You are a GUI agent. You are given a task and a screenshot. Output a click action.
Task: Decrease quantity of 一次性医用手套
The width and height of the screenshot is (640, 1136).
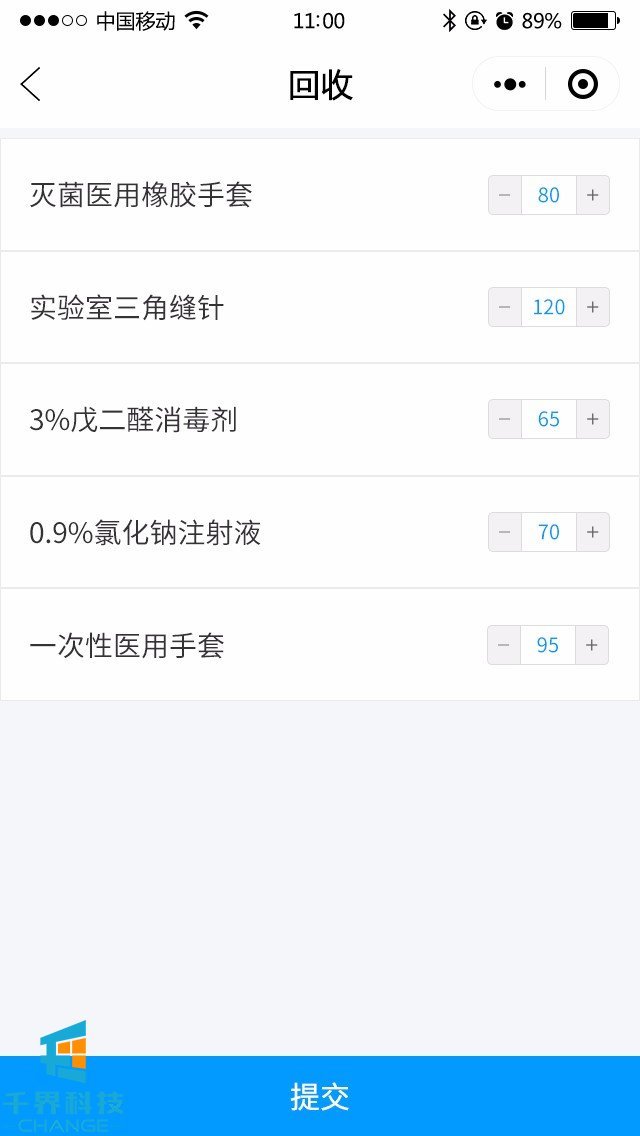504,645
